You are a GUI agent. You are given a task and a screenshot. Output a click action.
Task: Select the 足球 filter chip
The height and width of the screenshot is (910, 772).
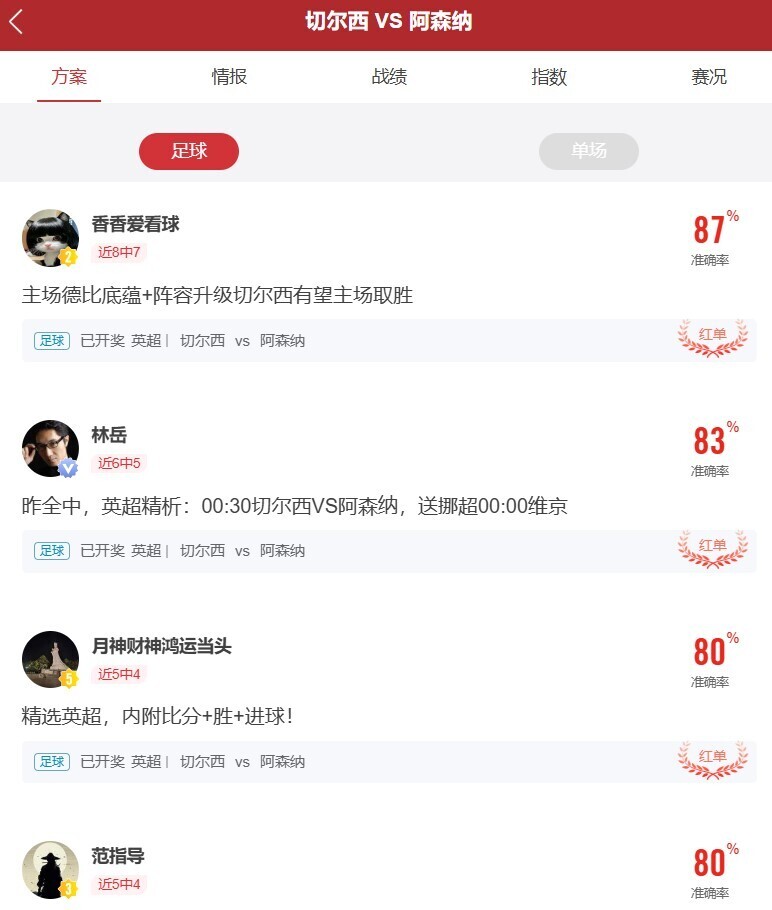(189, 151)
